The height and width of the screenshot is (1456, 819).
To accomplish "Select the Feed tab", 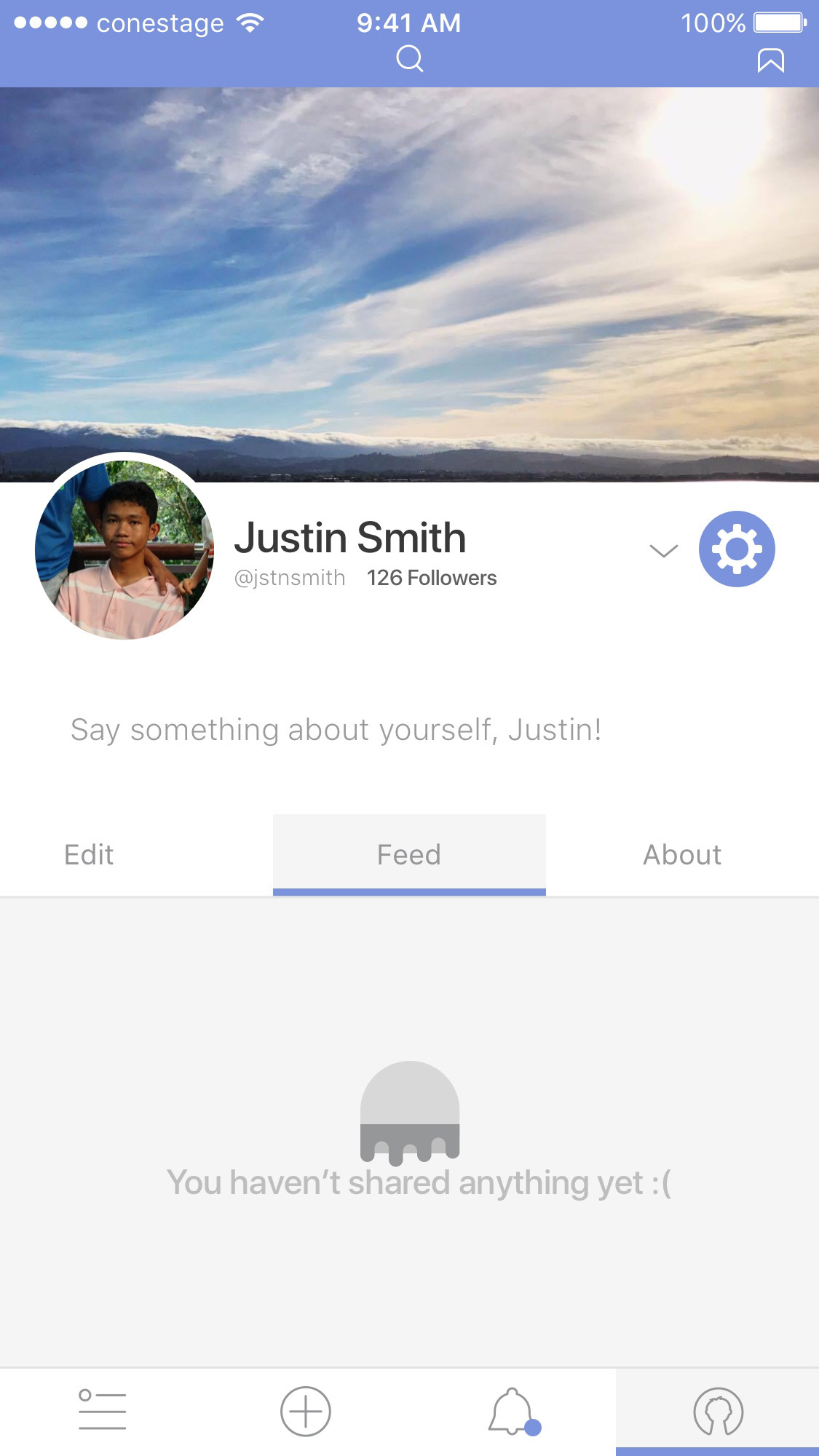I will point(409,855).
